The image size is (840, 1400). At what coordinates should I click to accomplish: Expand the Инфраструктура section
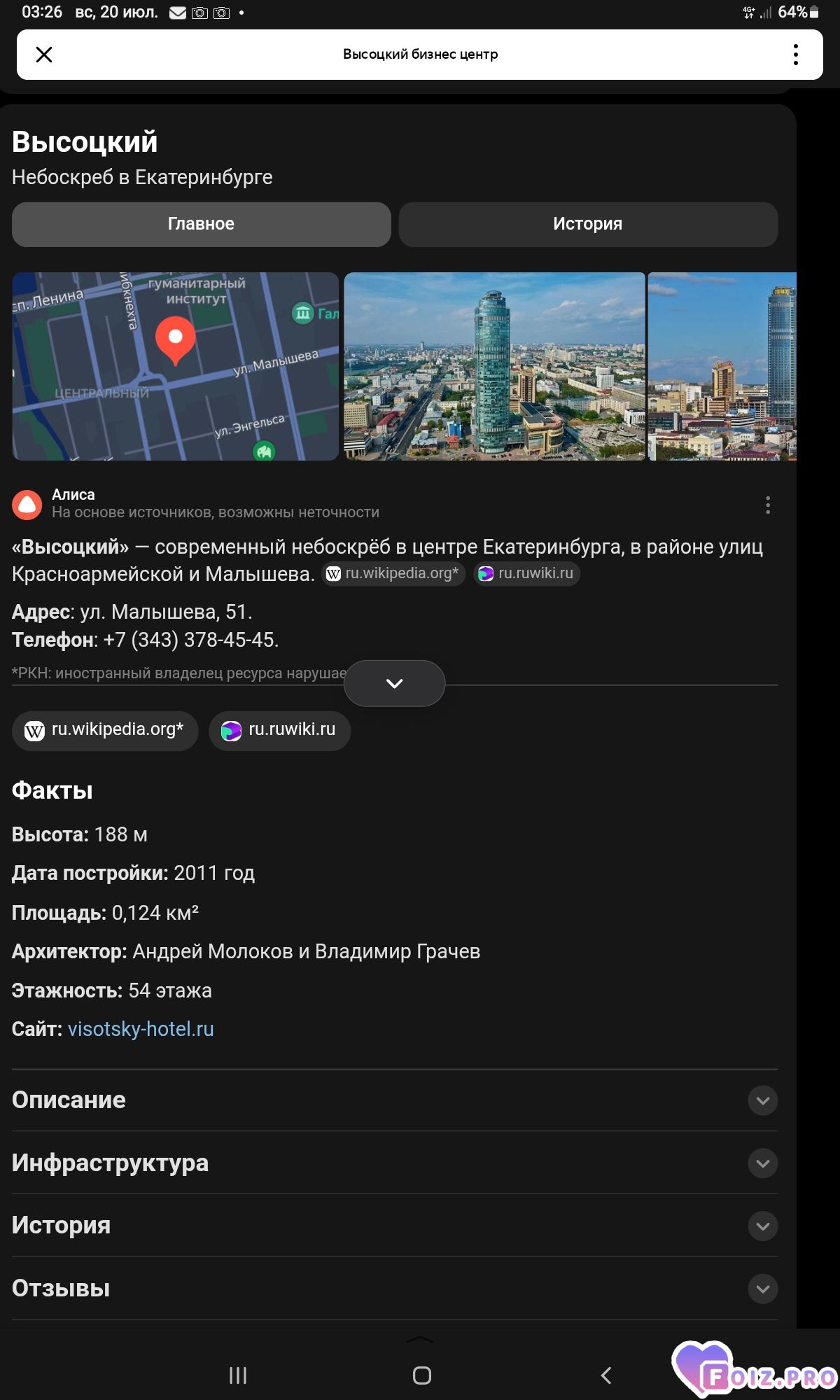coord(395,1163)
